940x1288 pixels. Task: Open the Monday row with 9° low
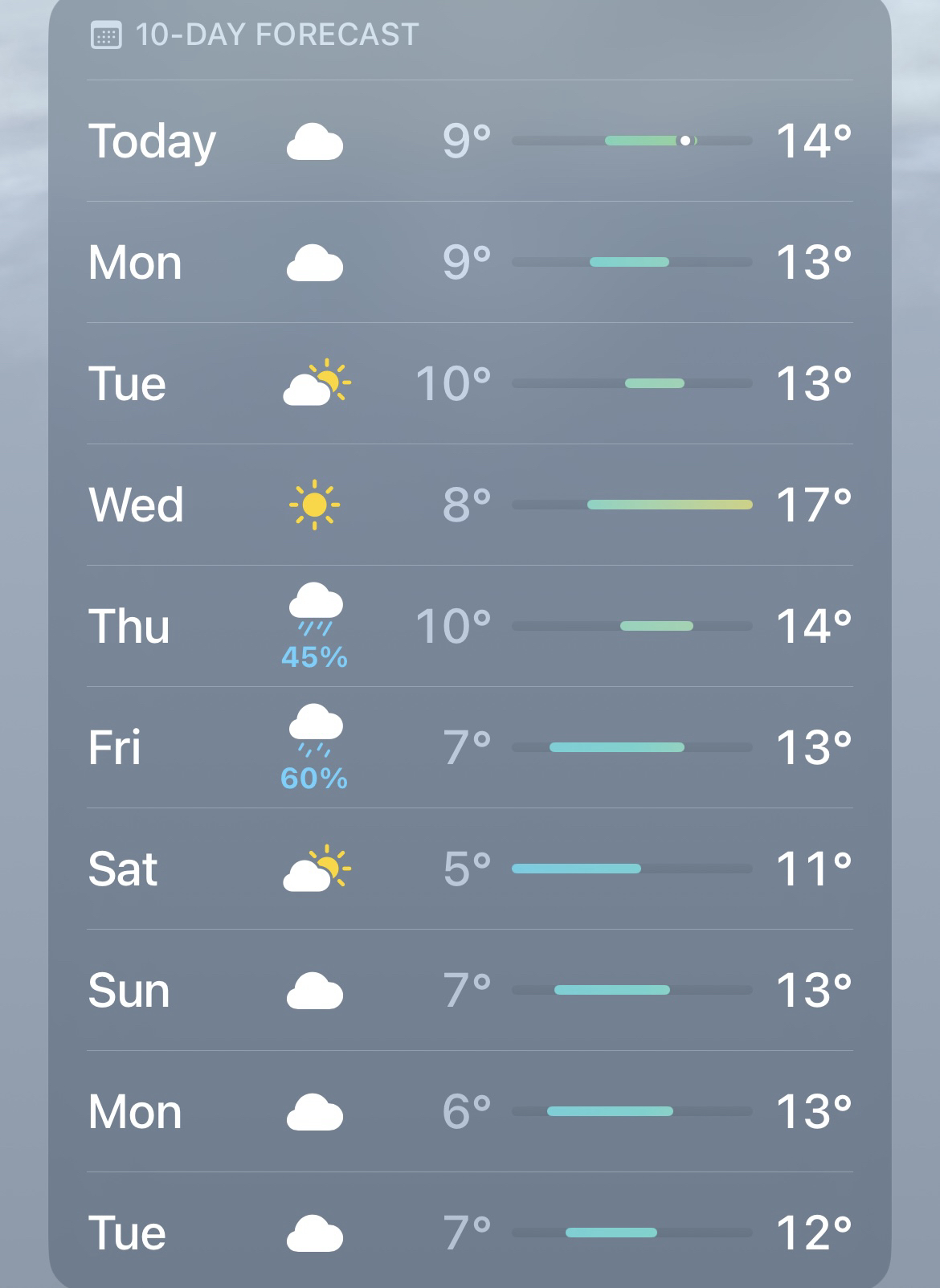pos(469,263)
